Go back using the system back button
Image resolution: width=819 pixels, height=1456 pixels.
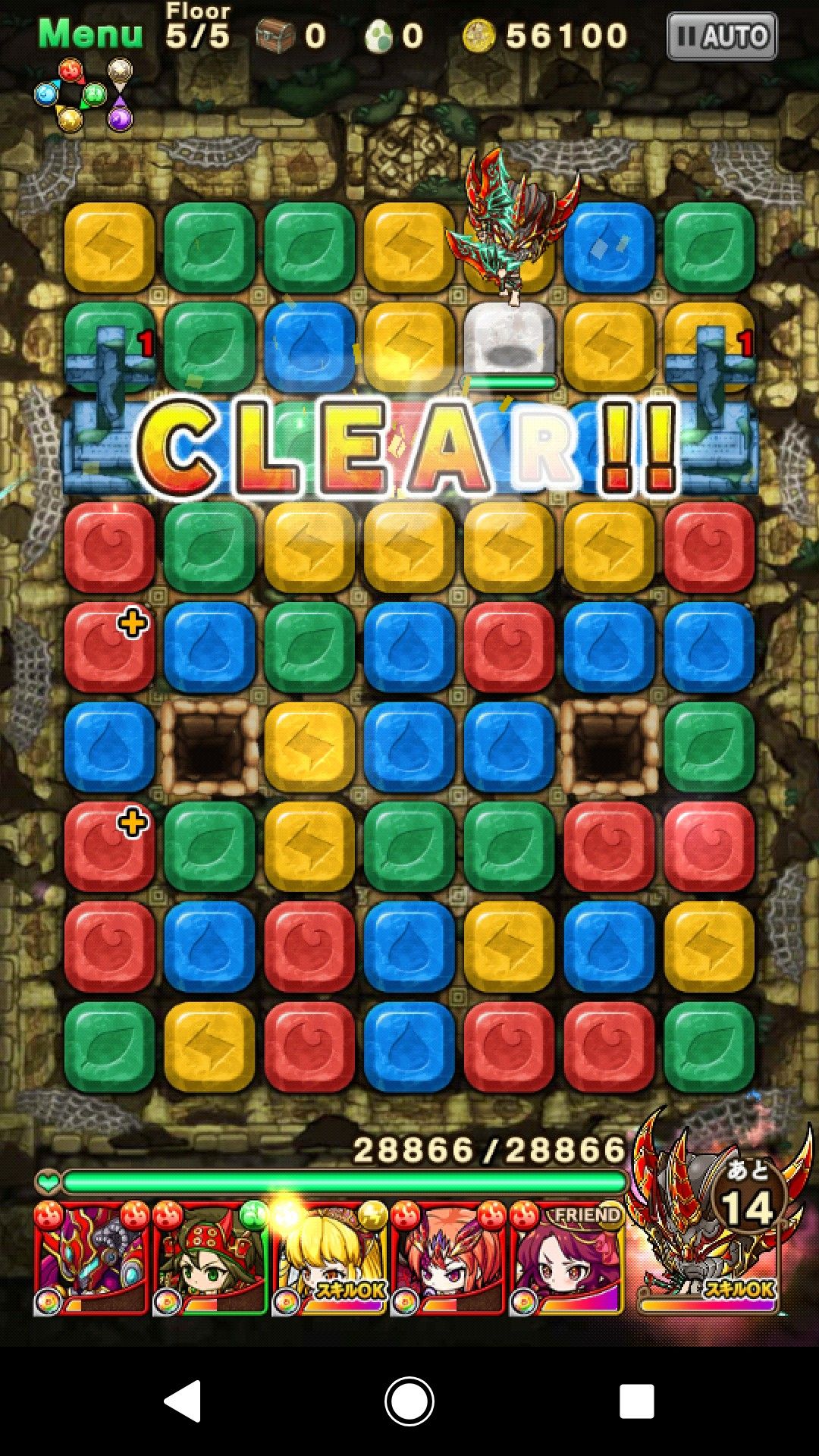(x=183, y=1400)
